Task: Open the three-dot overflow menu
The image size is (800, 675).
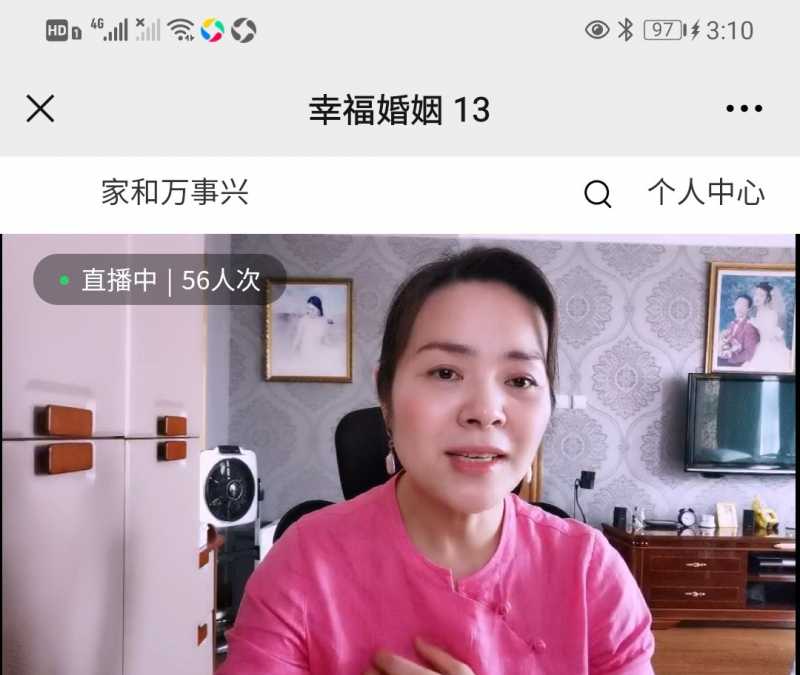Action: [x=744, y=109]
